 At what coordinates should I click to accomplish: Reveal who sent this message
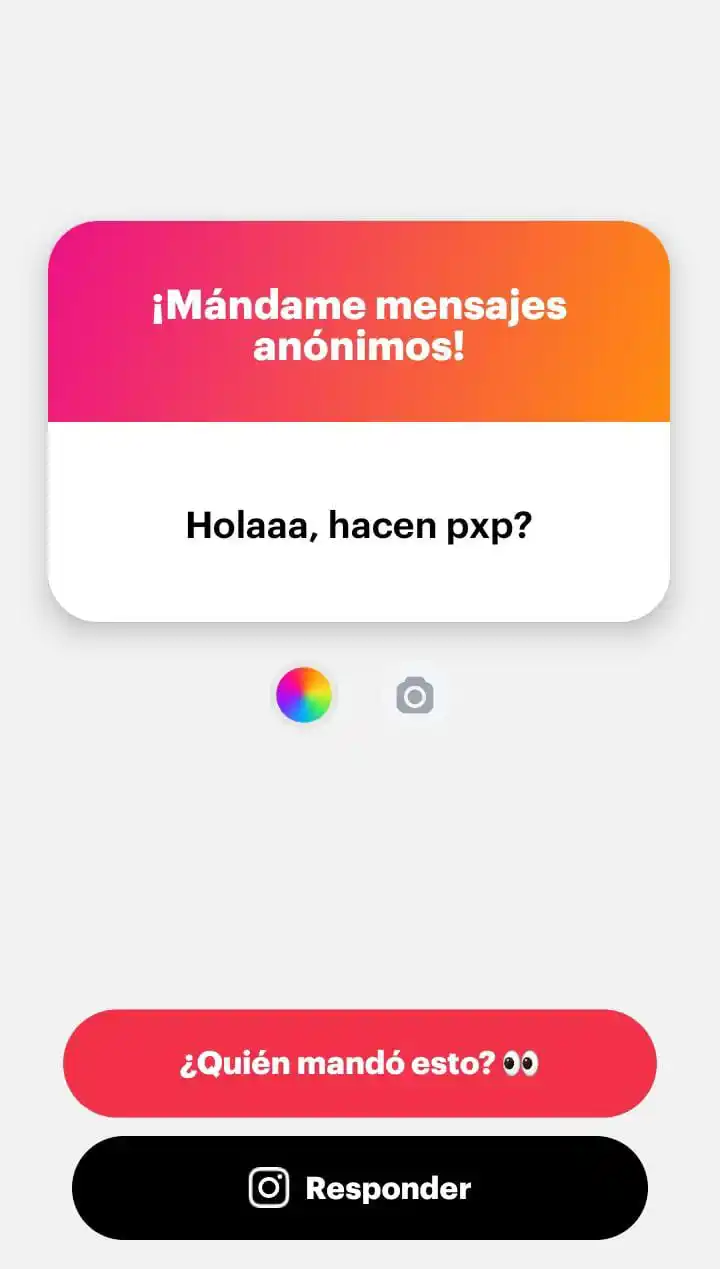360,1063
